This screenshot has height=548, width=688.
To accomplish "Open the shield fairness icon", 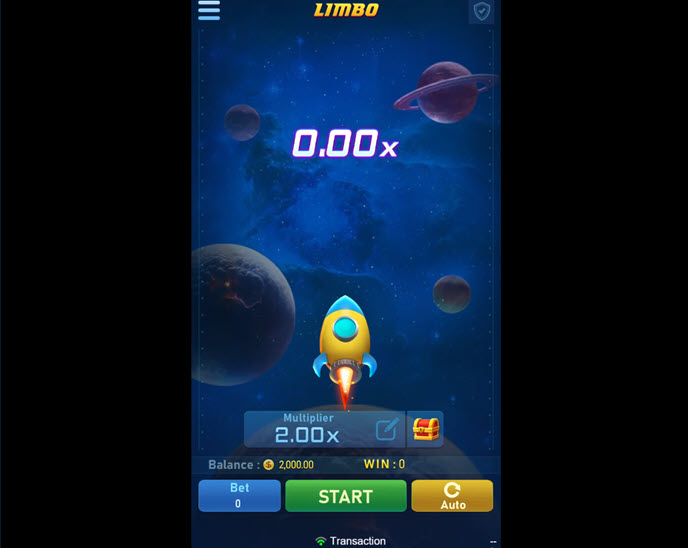I will pyautogui.click(x=482, y=11).
